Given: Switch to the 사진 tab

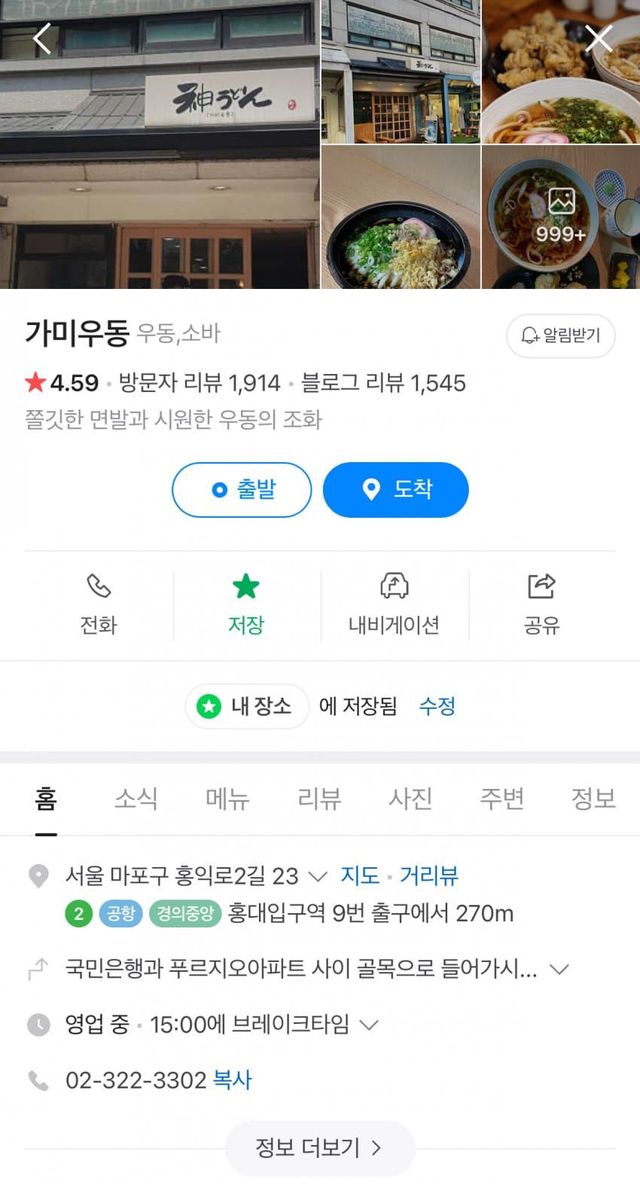Looking at the screenshot, I should tap(410, 798).
